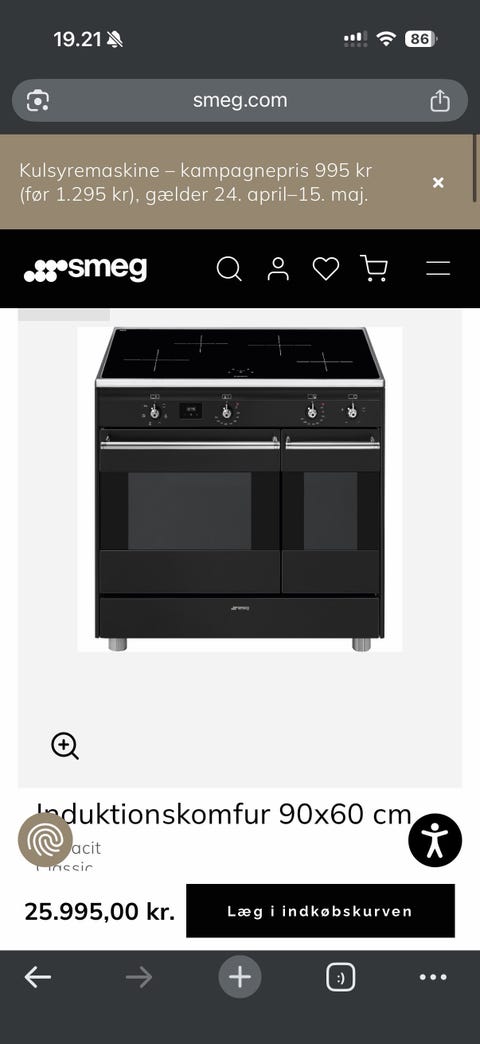Image resolution: width=480 pixels, height=1044 pixels.
Task: Open the browser tab switcher
Action: 340,977
